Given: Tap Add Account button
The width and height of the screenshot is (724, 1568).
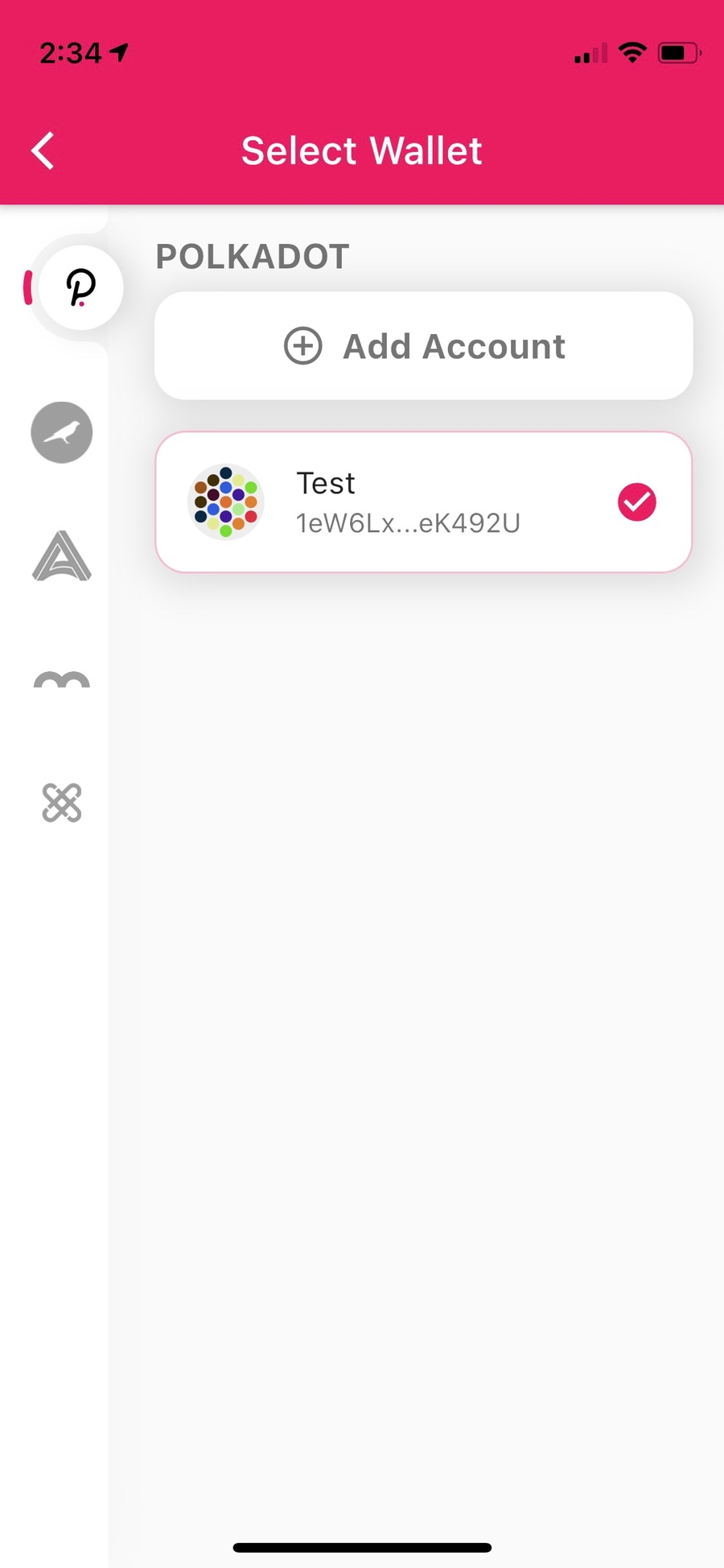Looking at the screenshot, I should point(423,346).
